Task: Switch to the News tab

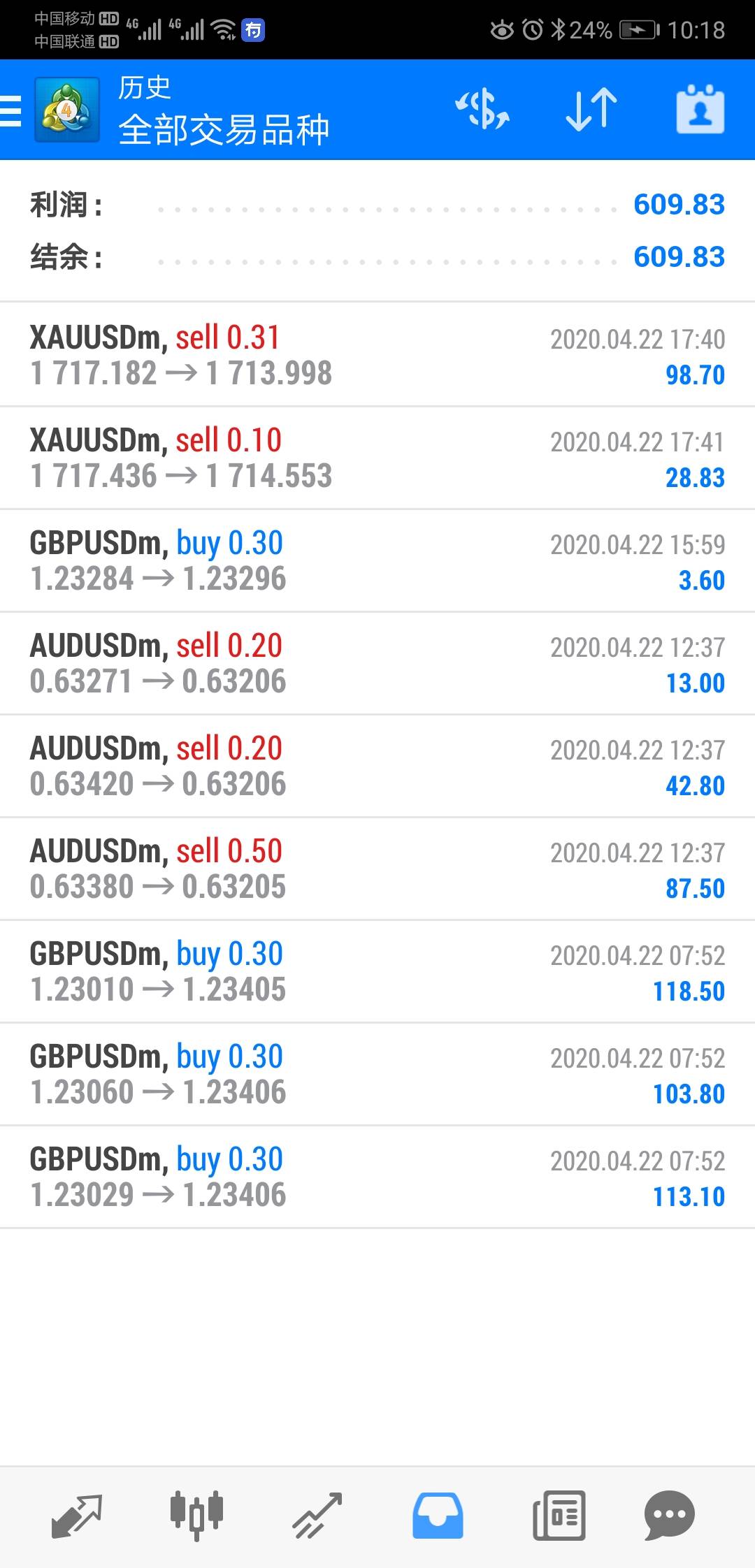Action: coord(559,1516)
